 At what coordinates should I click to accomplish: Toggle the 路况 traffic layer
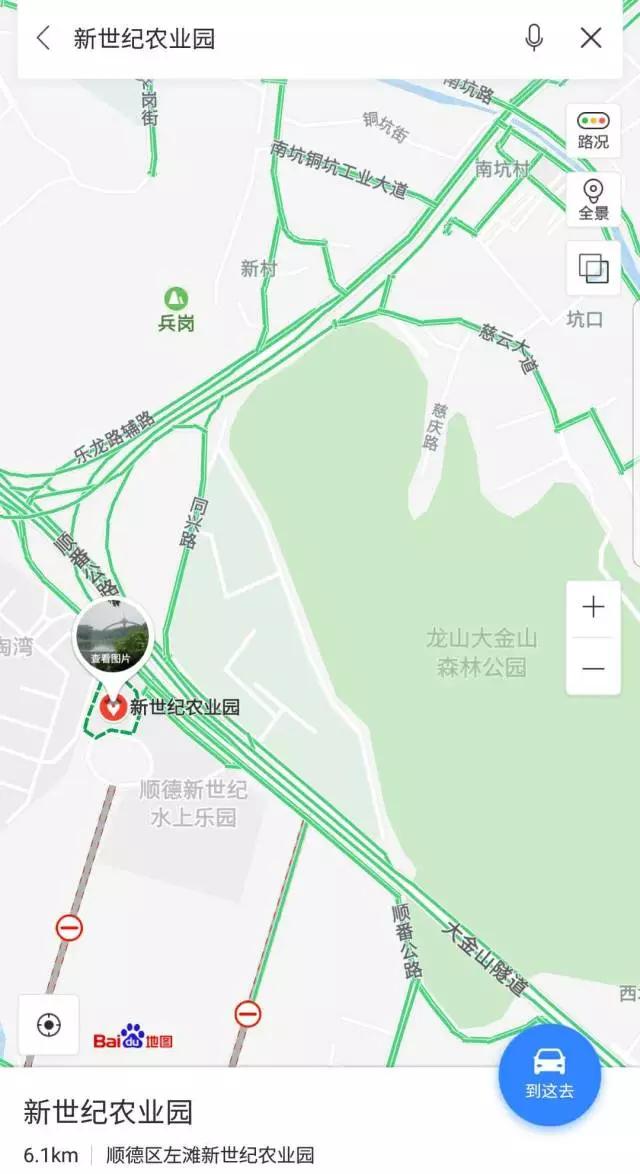593,130
